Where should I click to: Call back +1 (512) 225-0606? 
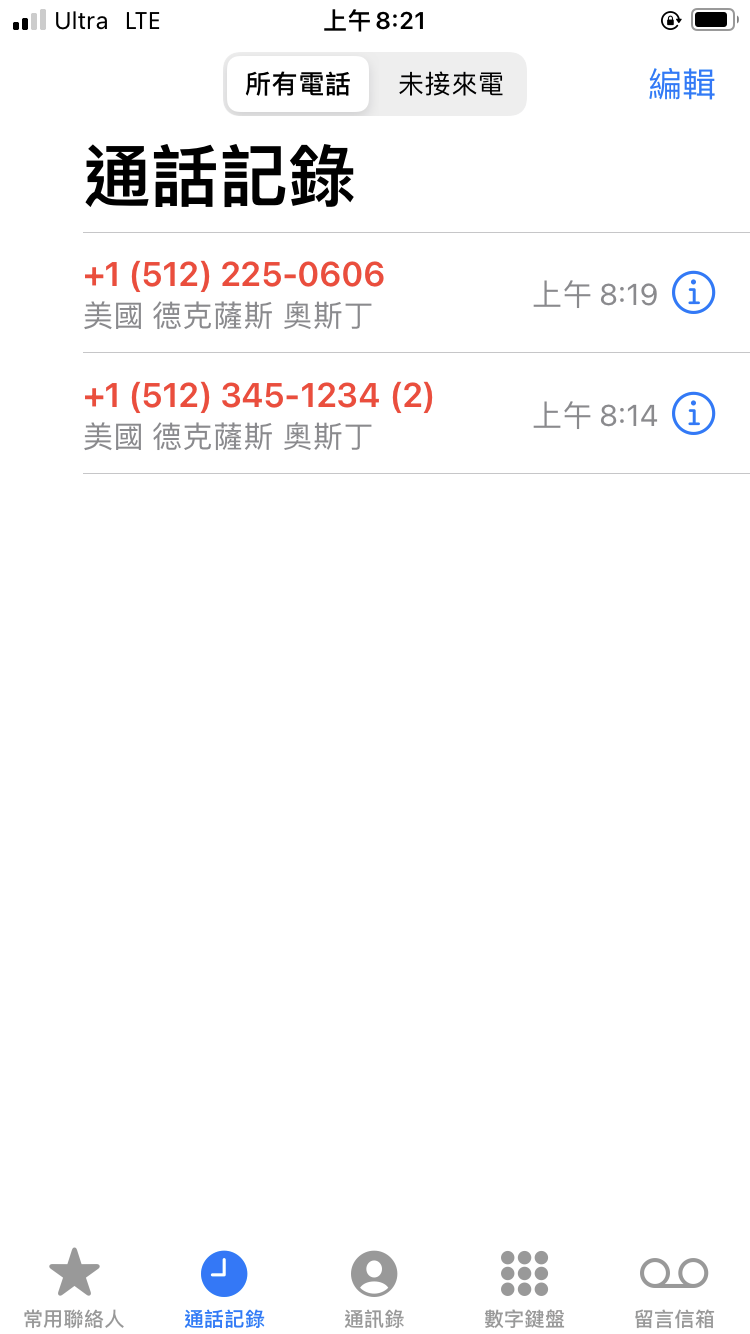(300, 293)
